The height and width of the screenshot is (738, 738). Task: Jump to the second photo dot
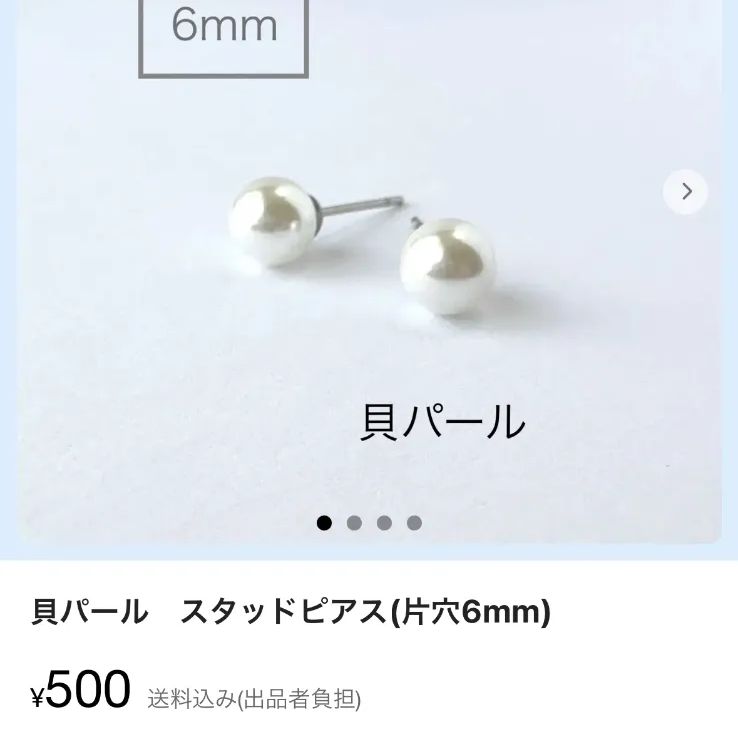(354, 523)
